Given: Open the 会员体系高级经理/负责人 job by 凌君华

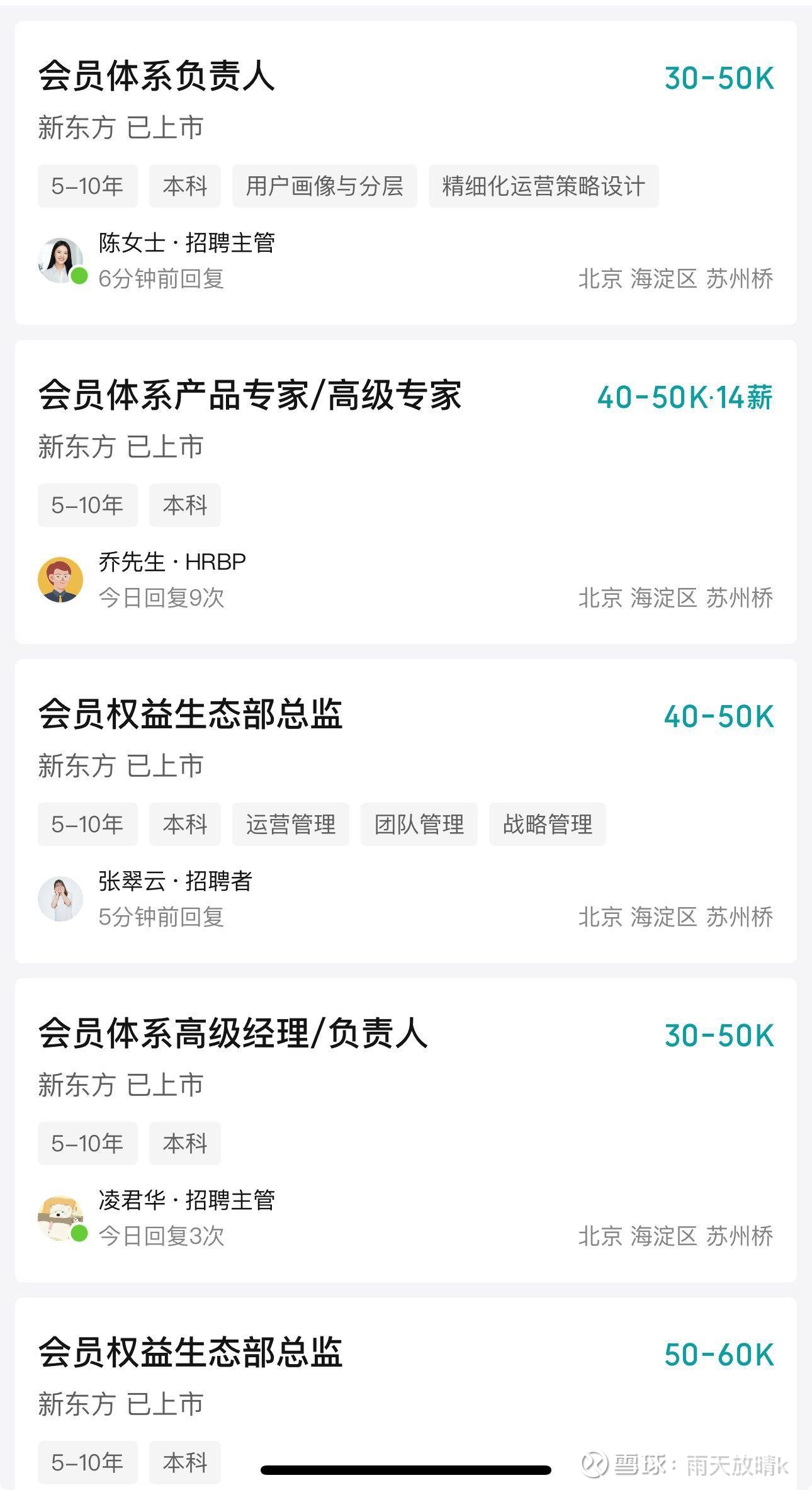Looking at the screenshot, I should click(233, 1034).
